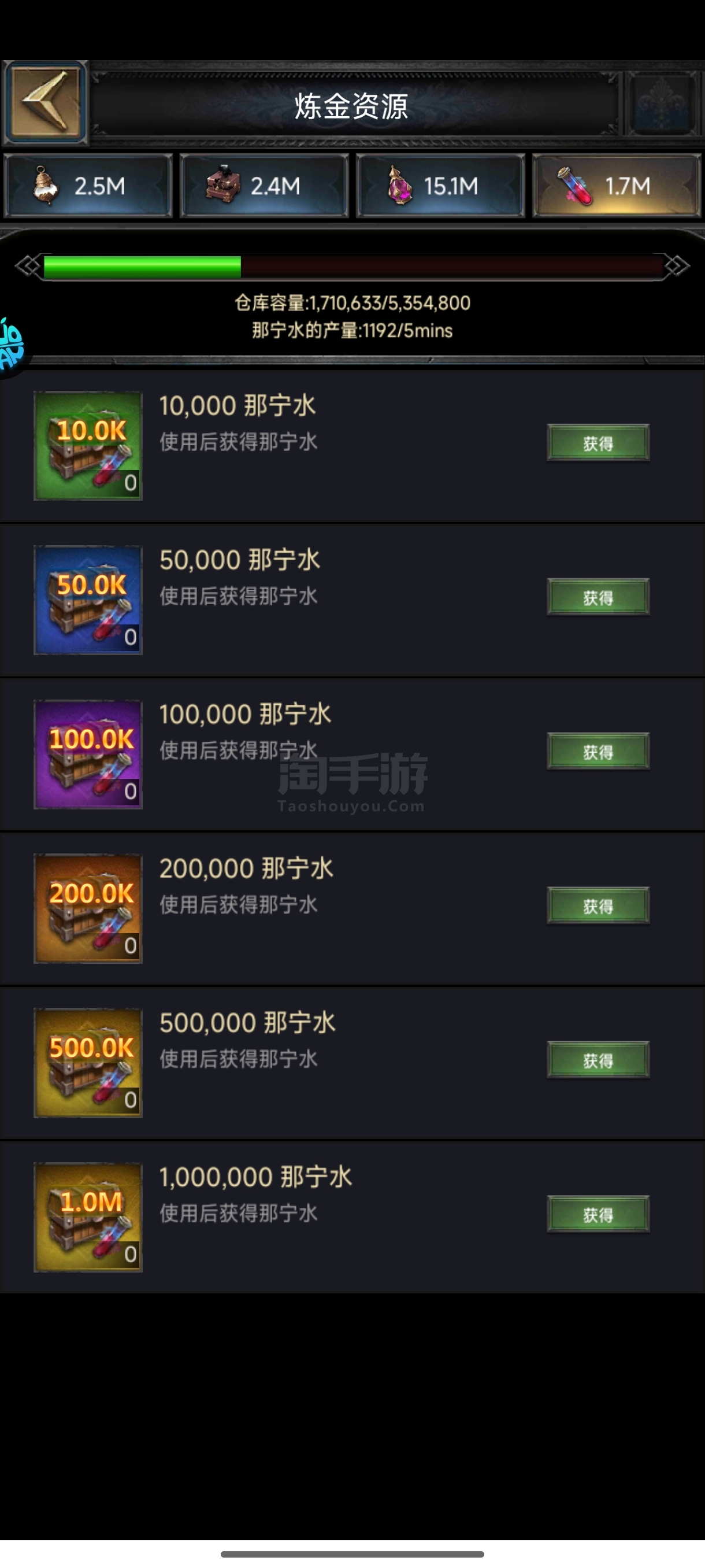Obtain the 1,000,000 那宁水 pack
Viewport: 705px width, 1568px height.
pos(598,1214)
